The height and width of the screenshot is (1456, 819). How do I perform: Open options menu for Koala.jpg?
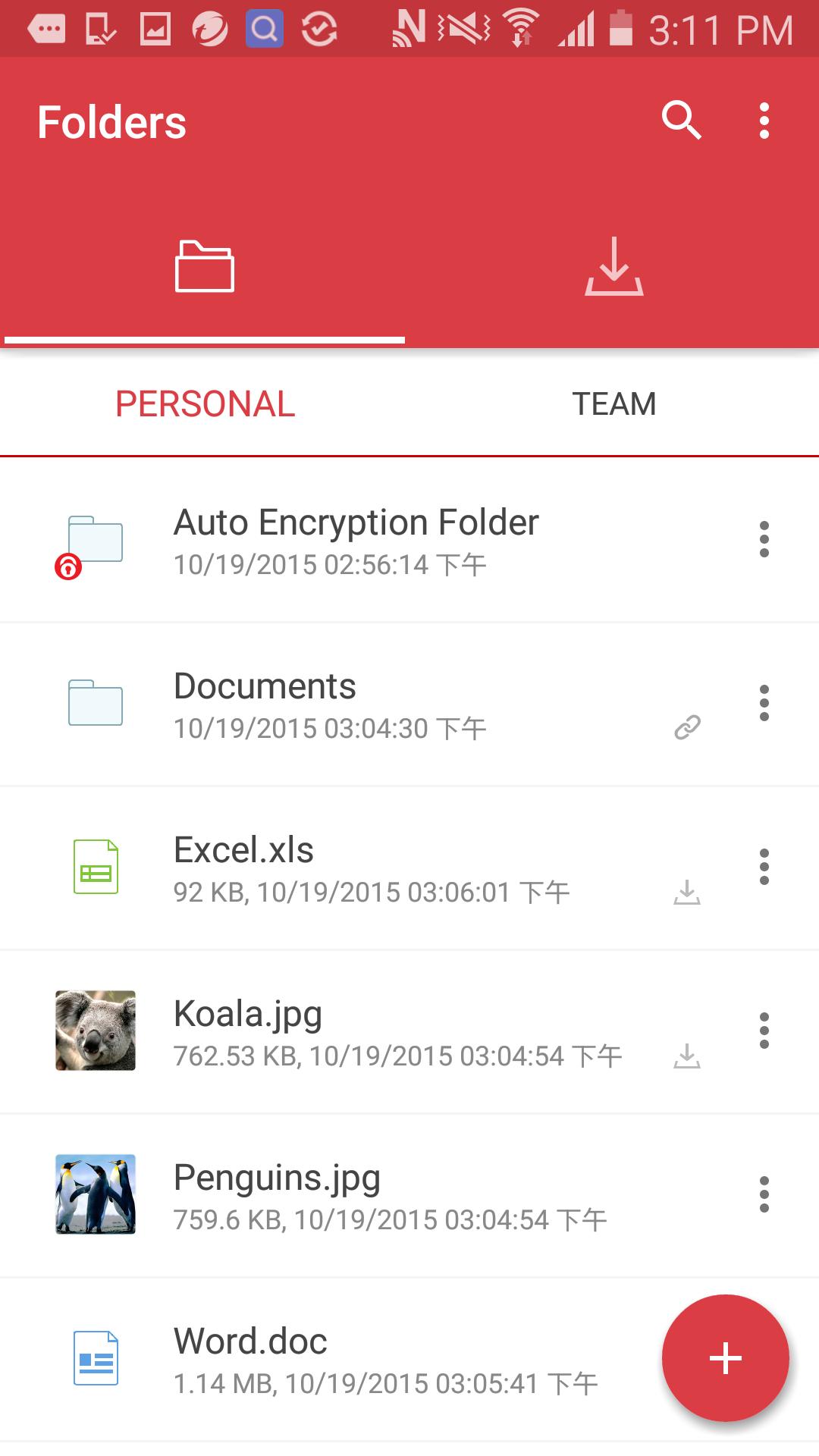coord(763,1031)
